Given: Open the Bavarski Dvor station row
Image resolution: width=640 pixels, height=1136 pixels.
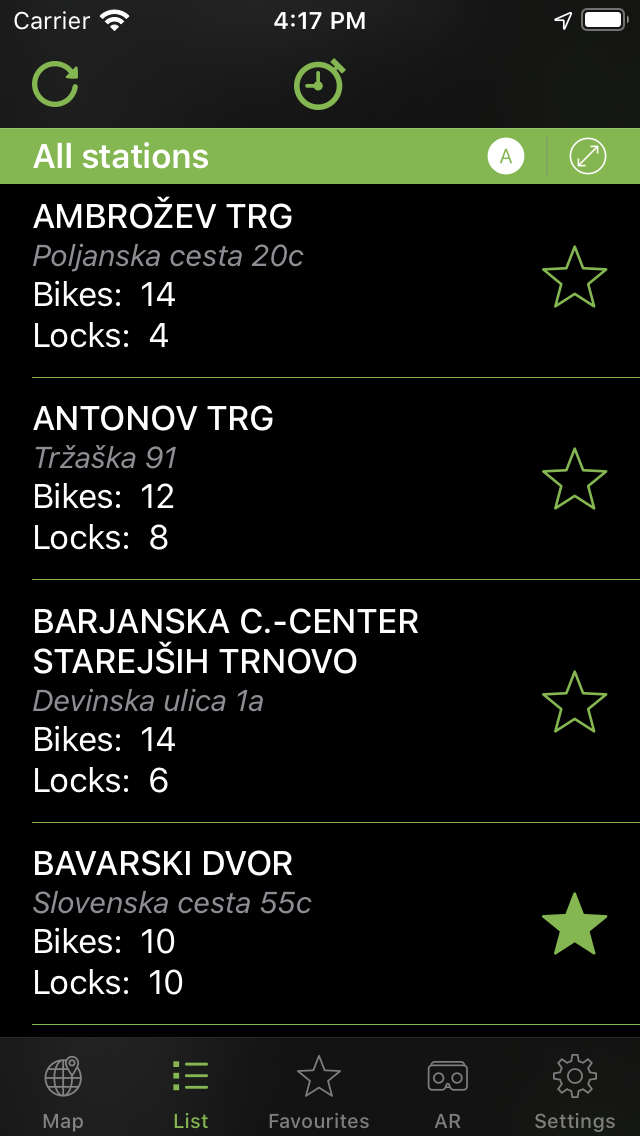Looking at the screenshot, I should point(320,924).
